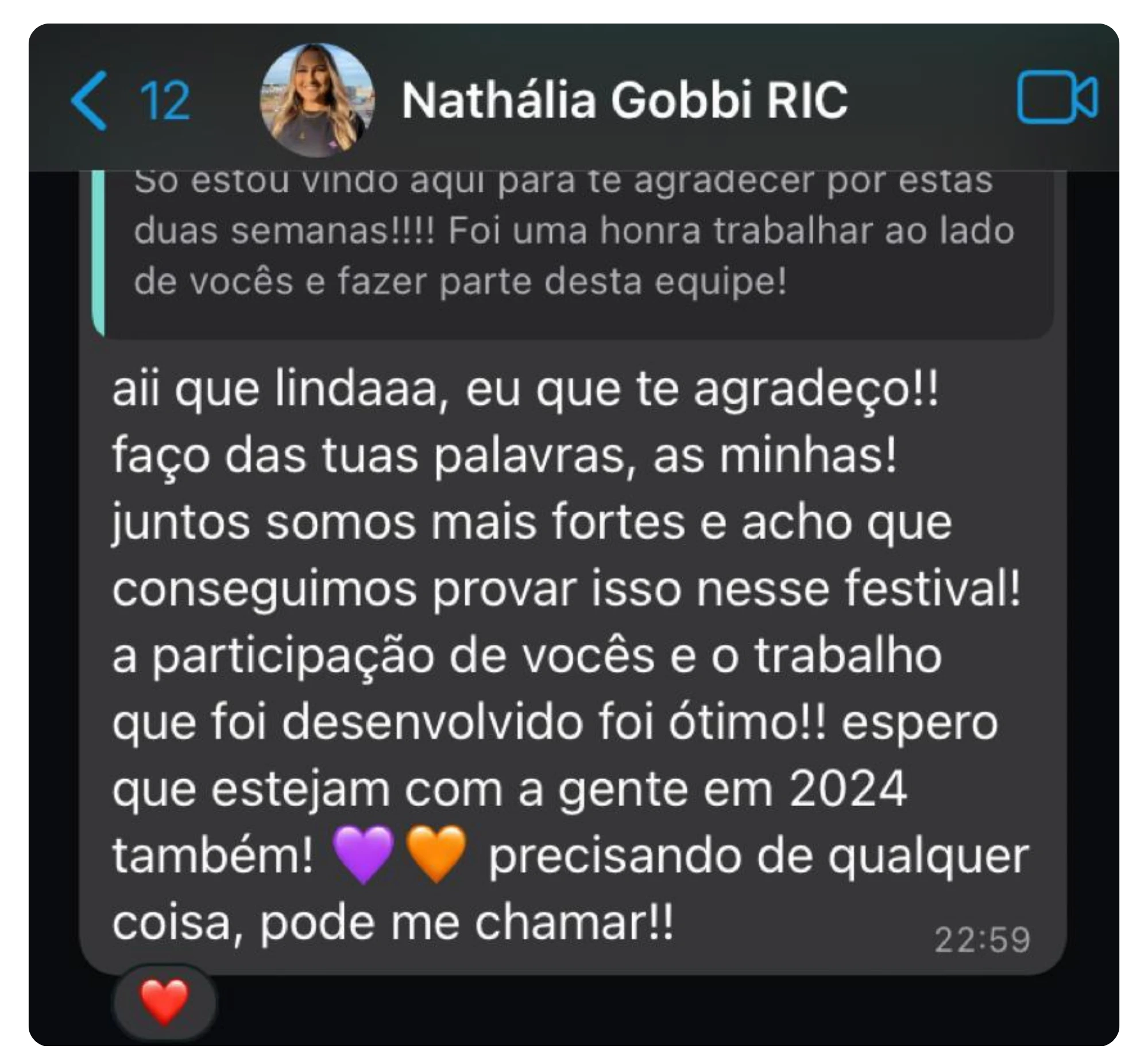Start a video call with Nathália Gobbi RIC
This screenshot has height=1061, width=1148.
[1057, 98]
